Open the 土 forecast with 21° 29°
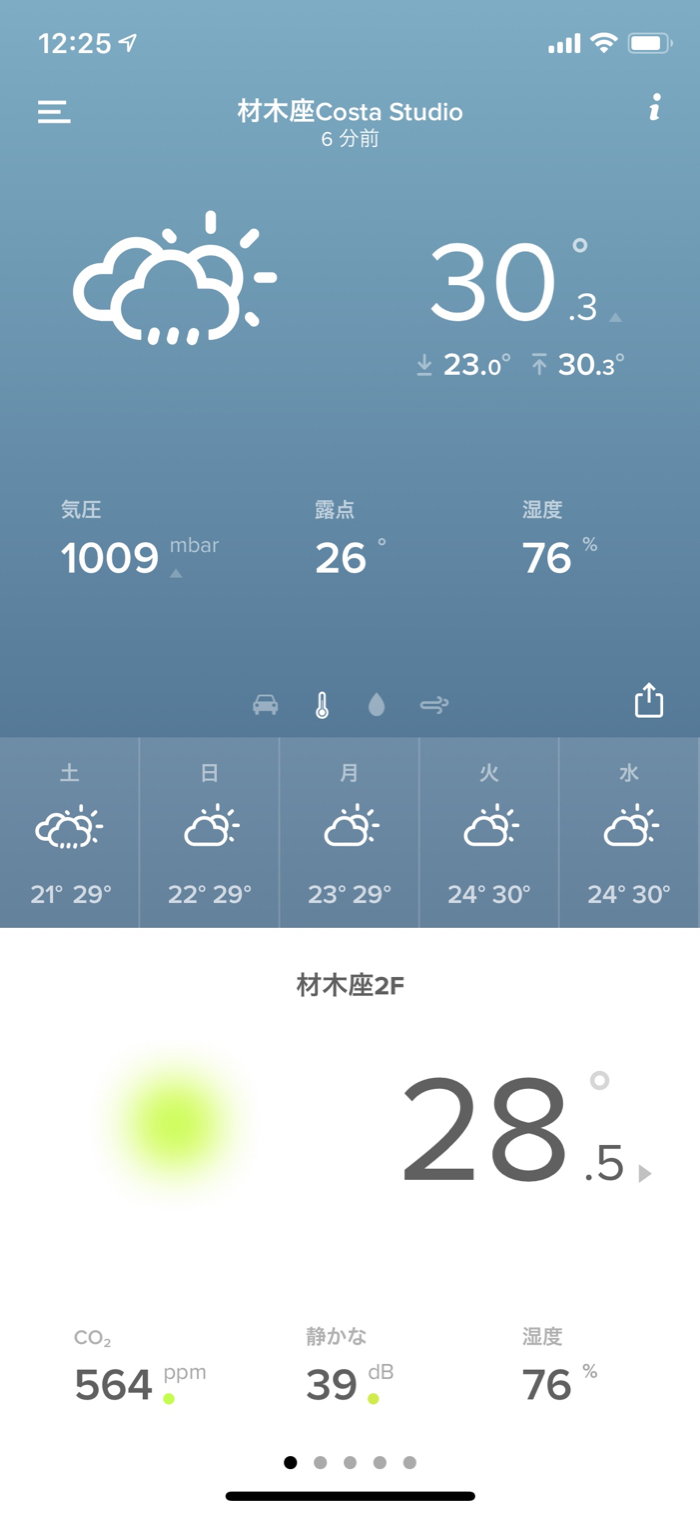Image resolution: width=700 pixels, height=1516 pixels. tap(70, 832)
